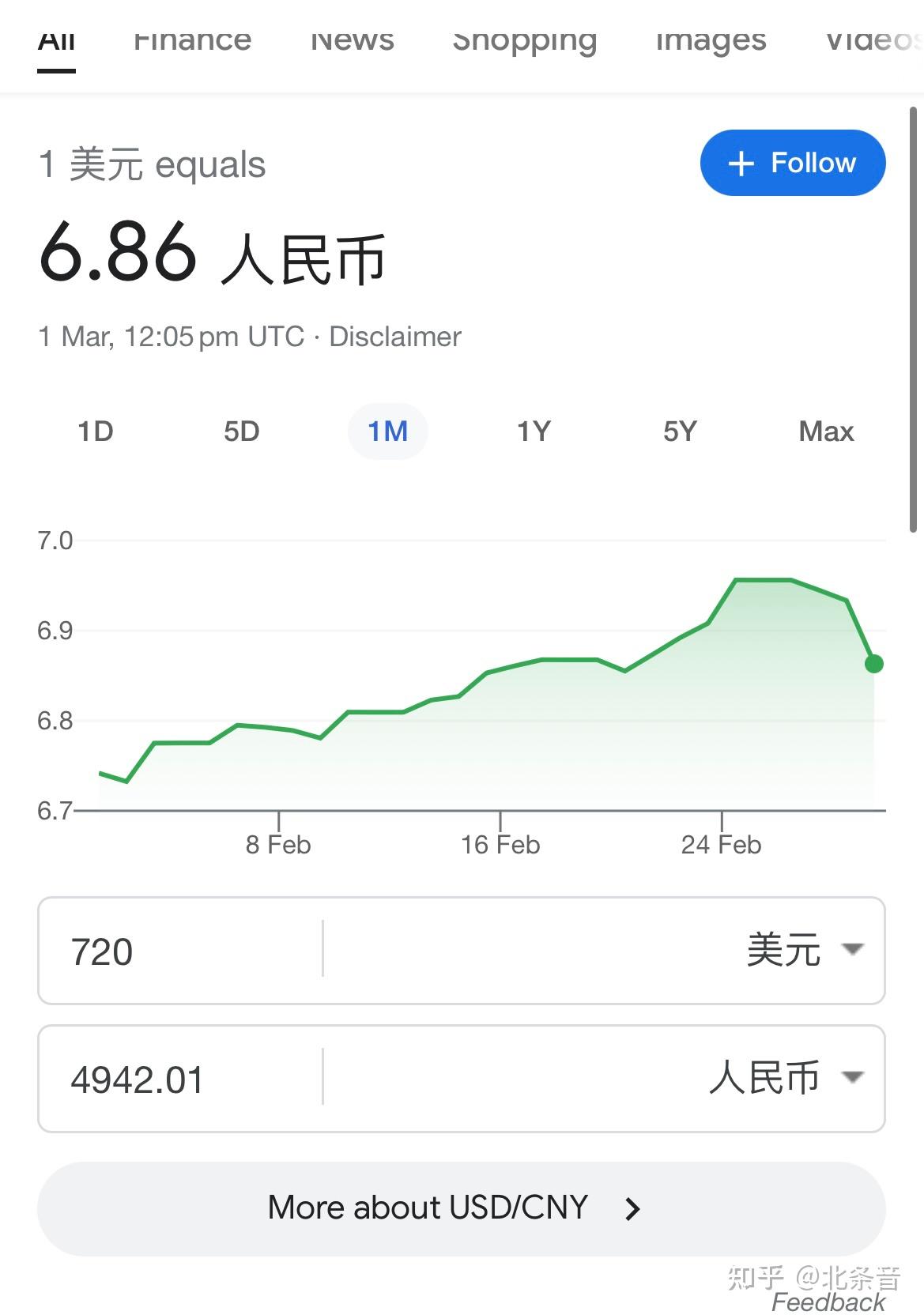This screenshot has height=1315, width=924.
Task: Edit the 720 amount field
Action: pyautogui.click(x=182, y=951)
